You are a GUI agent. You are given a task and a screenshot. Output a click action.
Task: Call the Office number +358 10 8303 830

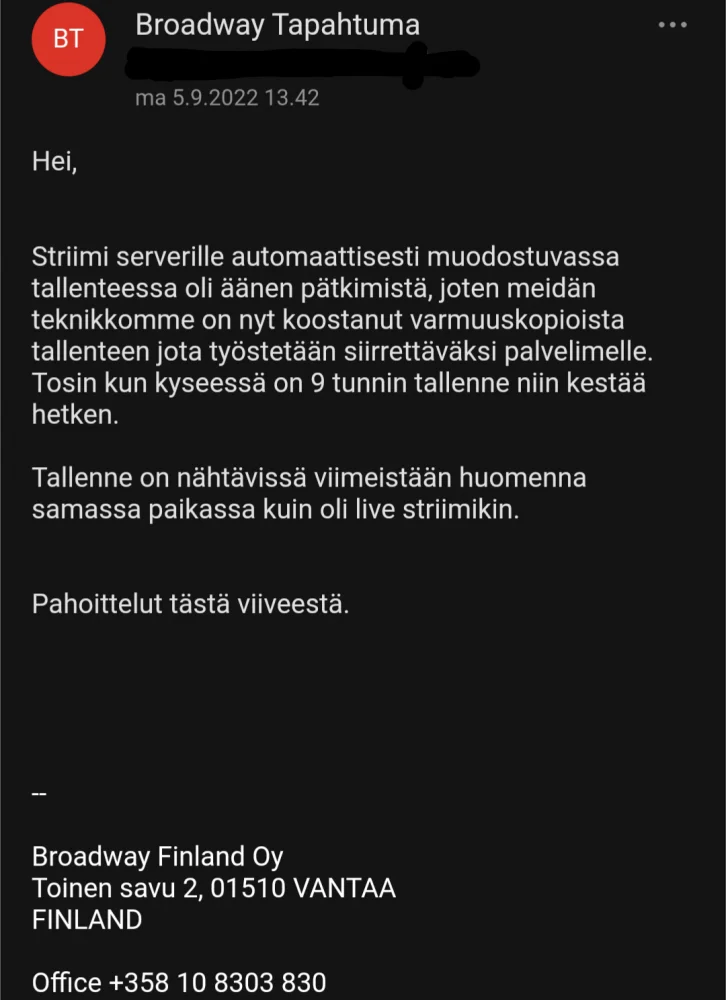click(218, 982)
